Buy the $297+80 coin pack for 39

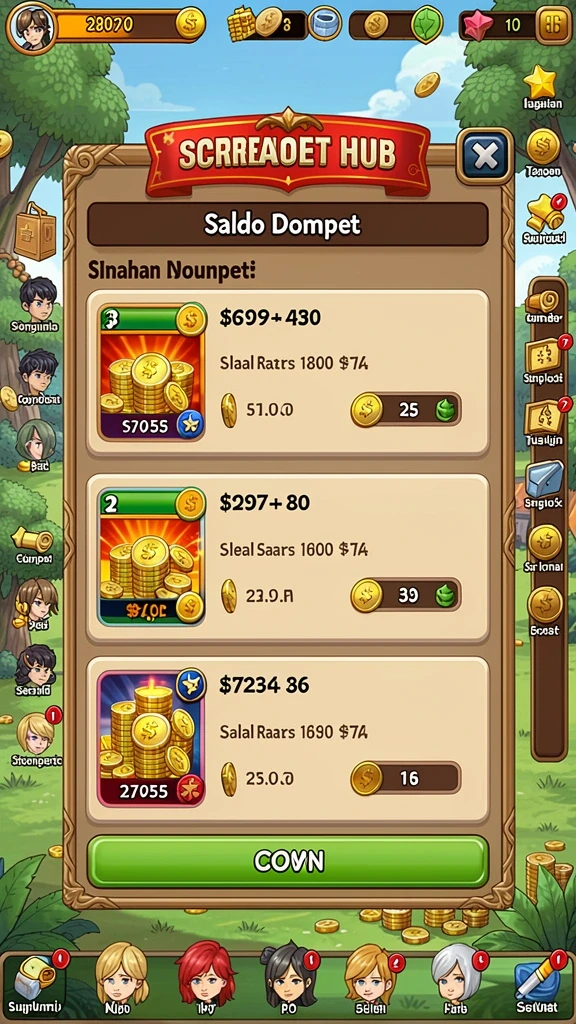[406, 595]
